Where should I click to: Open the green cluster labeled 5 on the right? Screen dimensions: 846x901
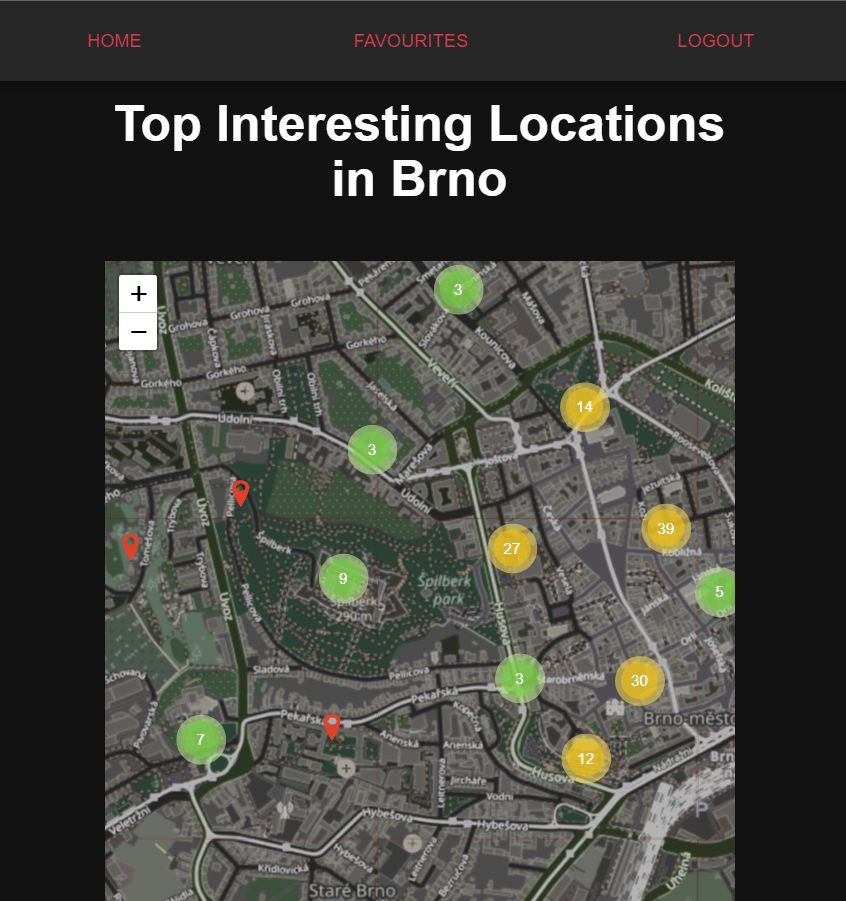(719, 592)
